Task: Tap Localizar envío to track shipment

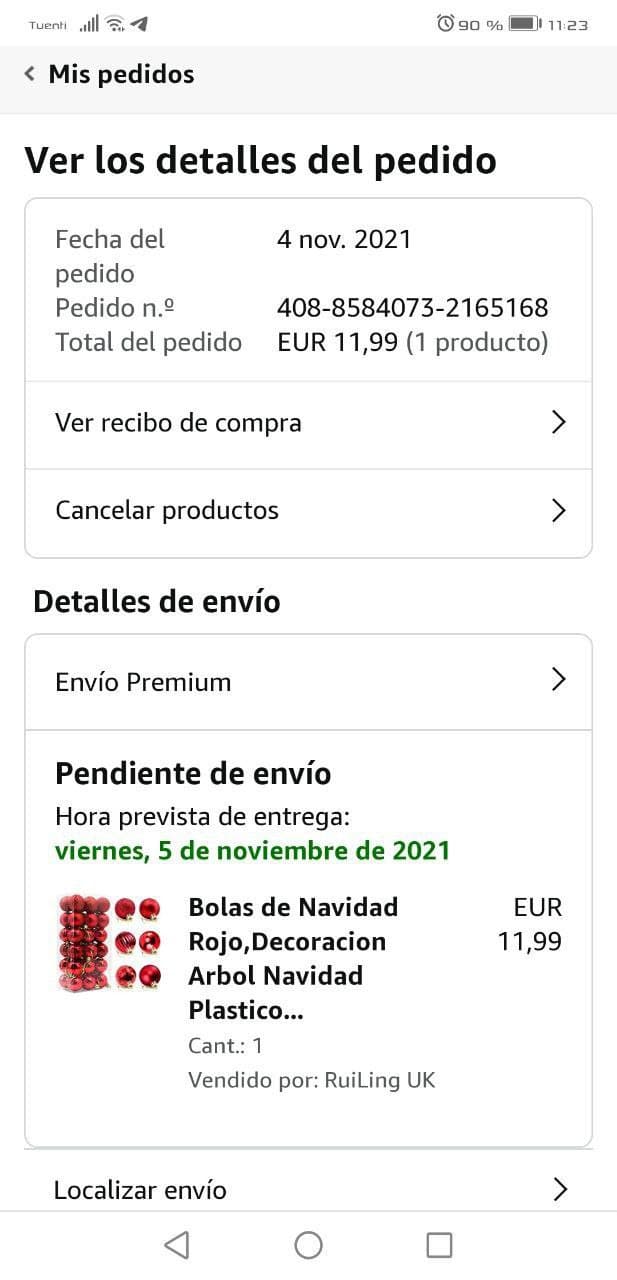Action: (x=308, y=1189)
